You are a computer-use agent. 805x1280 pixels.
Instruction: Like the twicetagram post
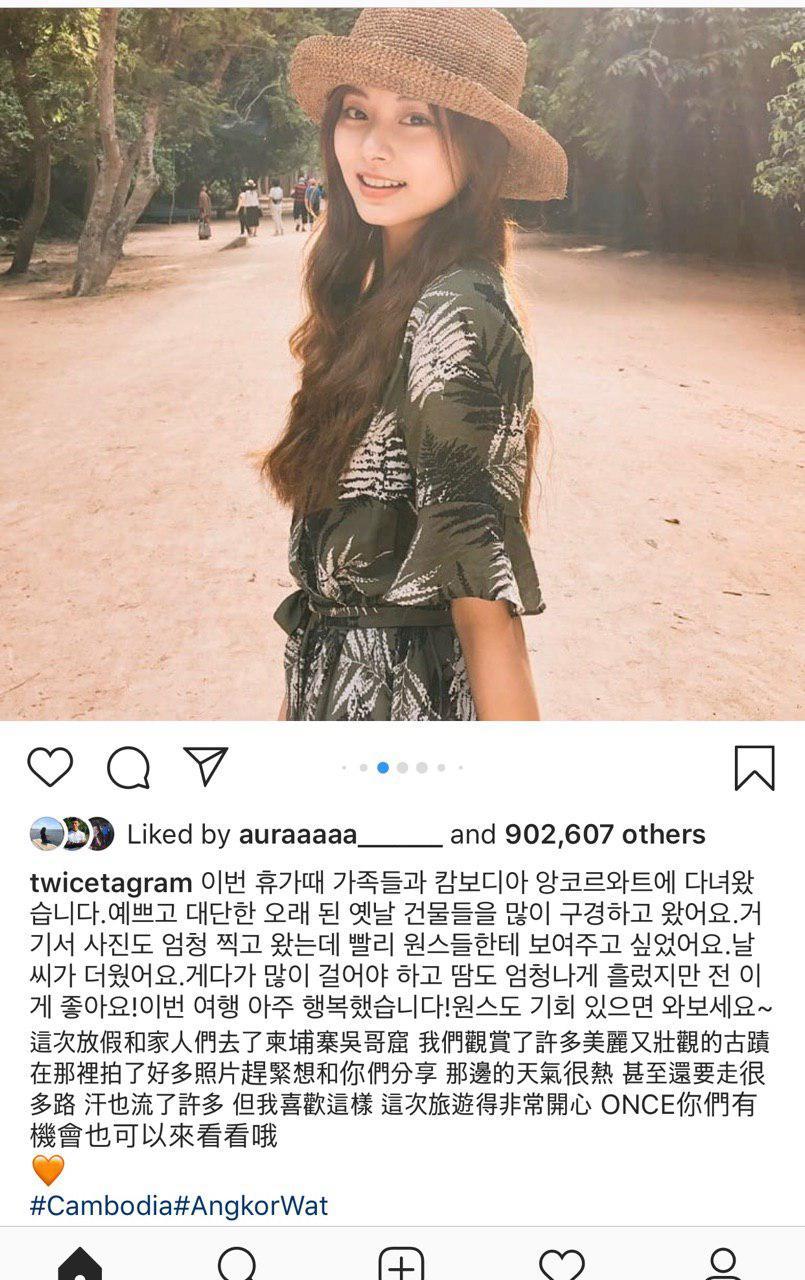pos(50,767)
